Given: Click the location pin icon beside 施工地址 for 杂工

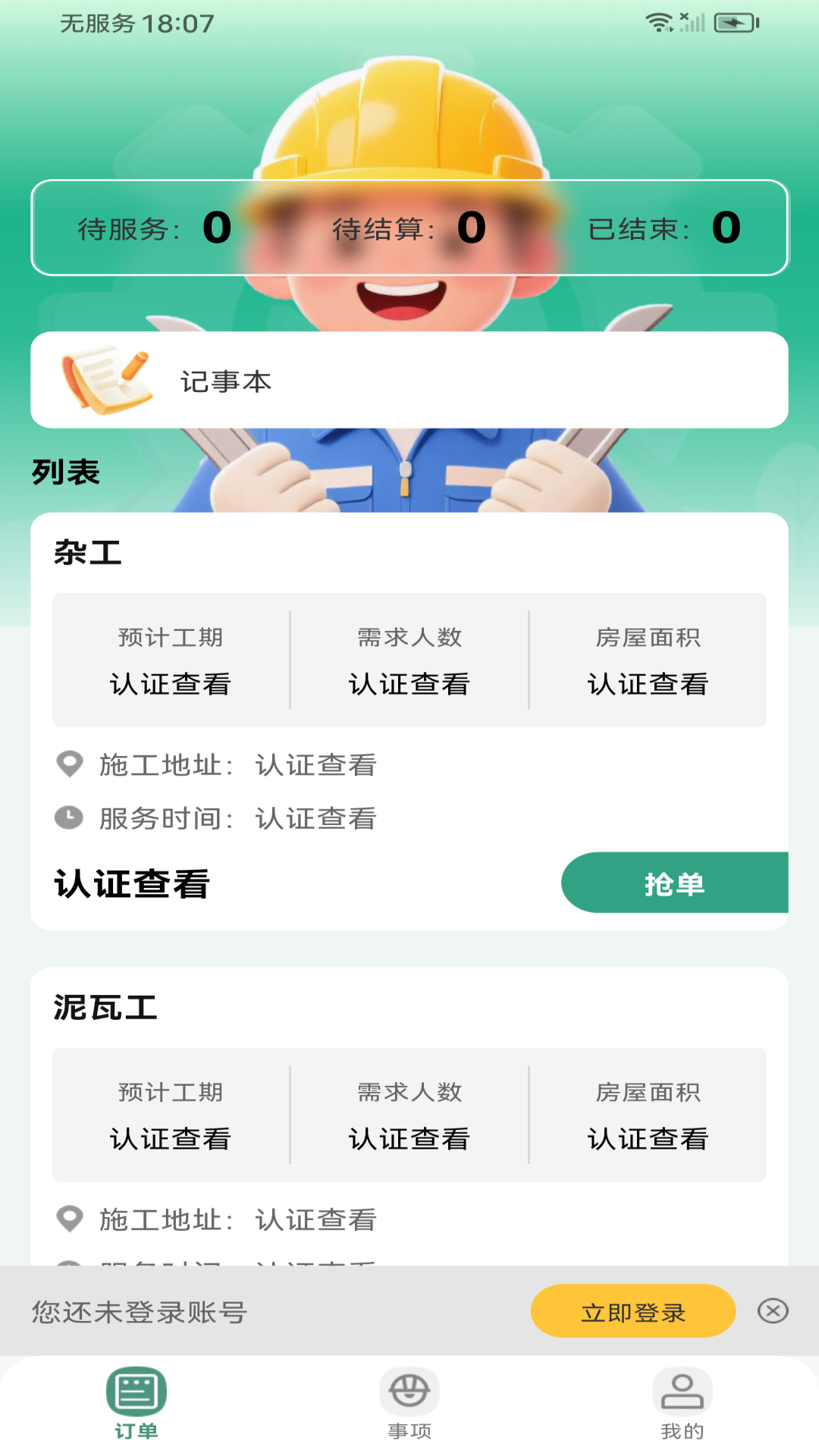Looking at the screenshot, I should pos(69,764).
